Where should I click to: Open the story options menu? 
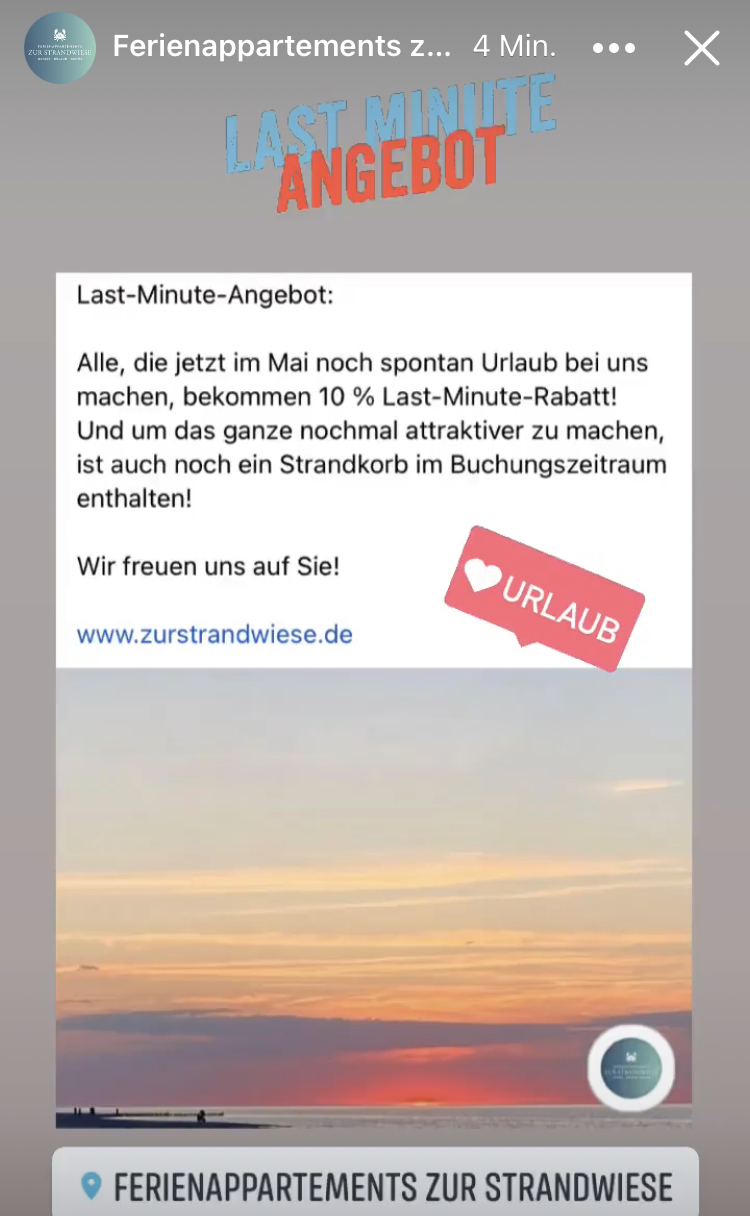click(x=613, y=47)
